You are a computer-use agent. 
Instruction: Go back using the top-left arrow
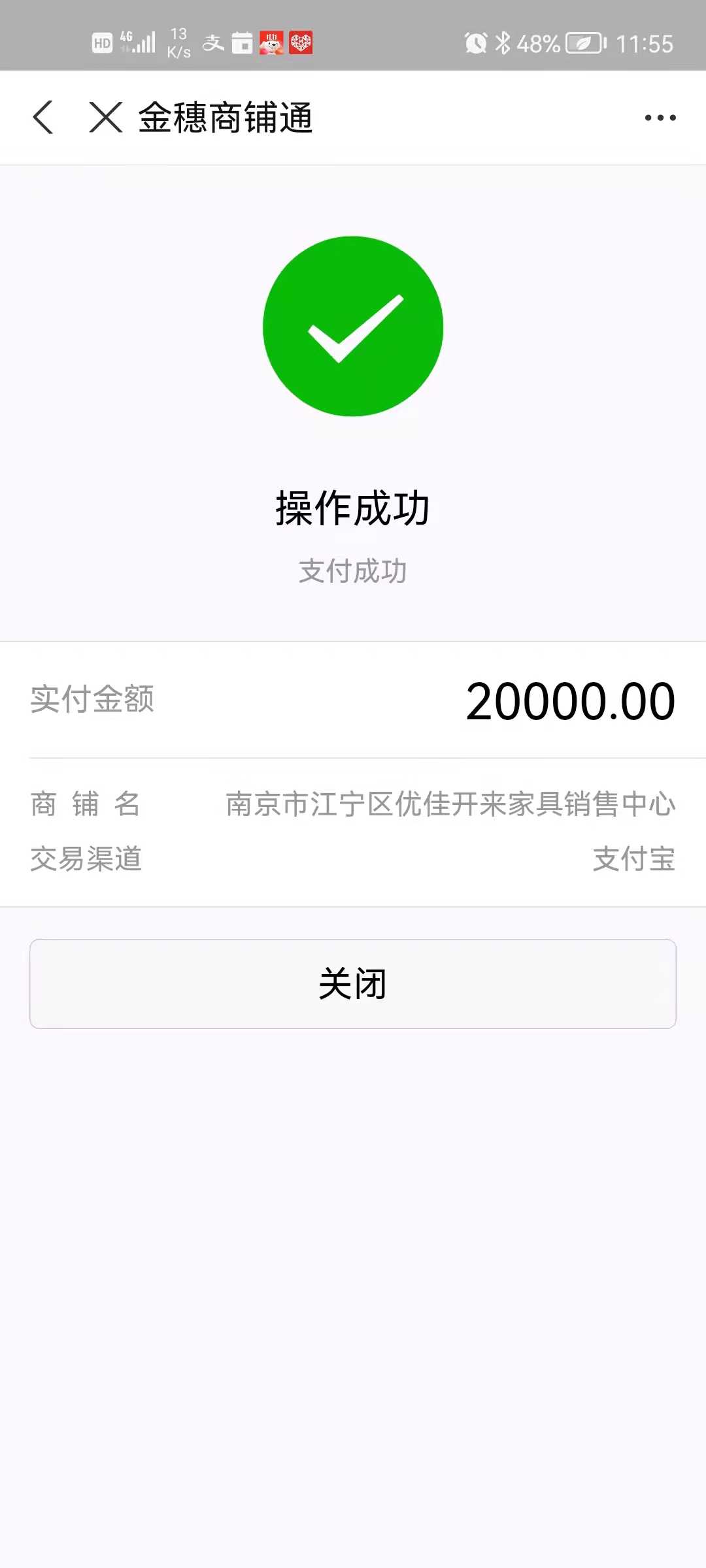pyautogui.click(x=43, y=118)
